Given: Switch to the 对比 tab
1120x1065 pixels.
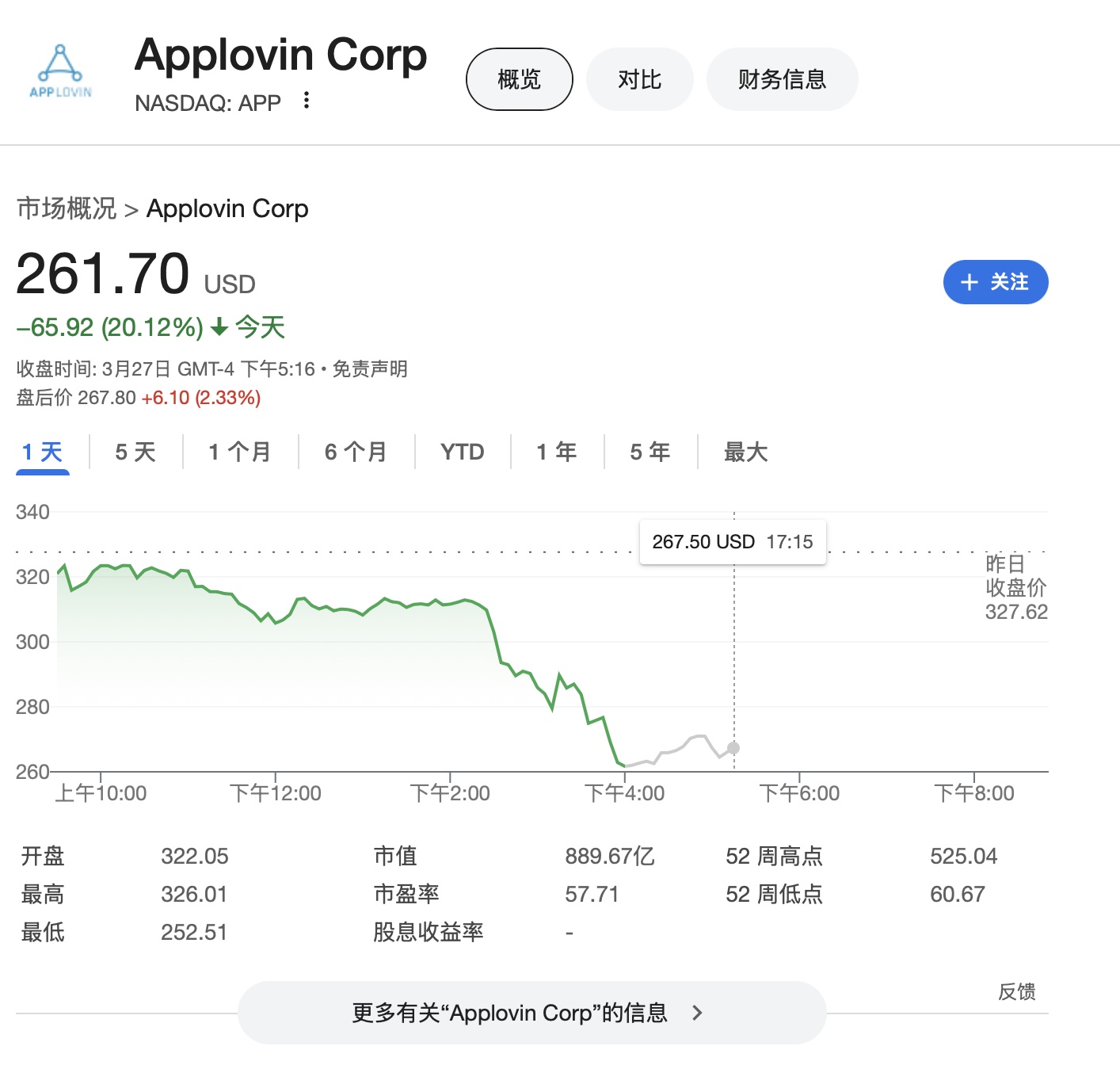Looking at the screenshot, I should pos(639,79).
